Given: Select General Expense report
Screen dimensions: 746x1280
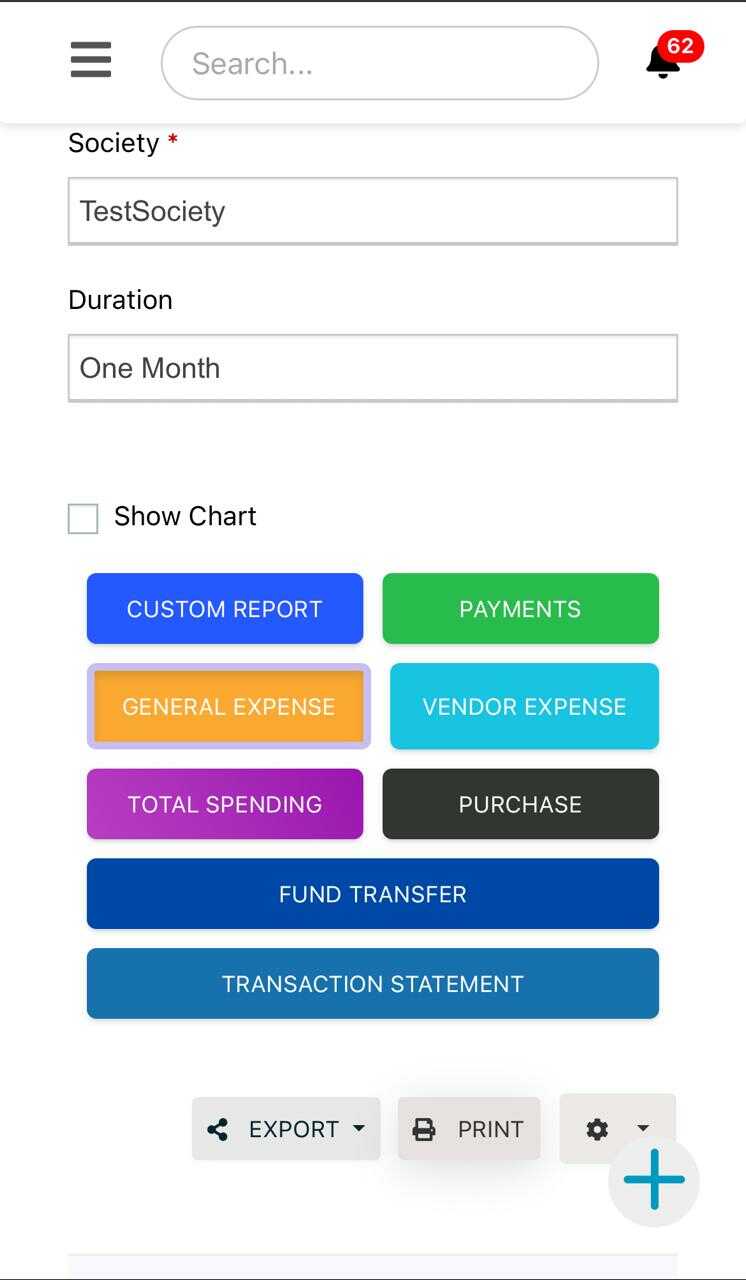Looking at the screenshot, I should [228, 706].
